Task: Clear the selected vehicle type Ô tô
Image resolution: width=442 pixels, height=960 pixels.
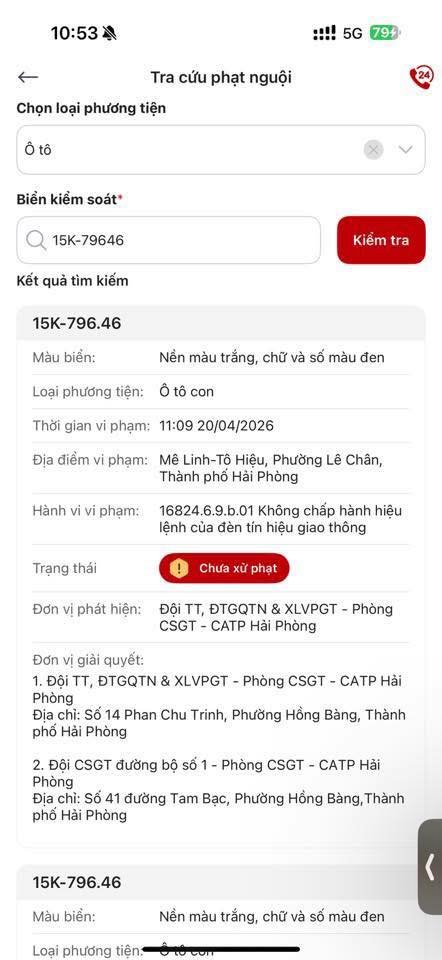Action: [373, 149]
